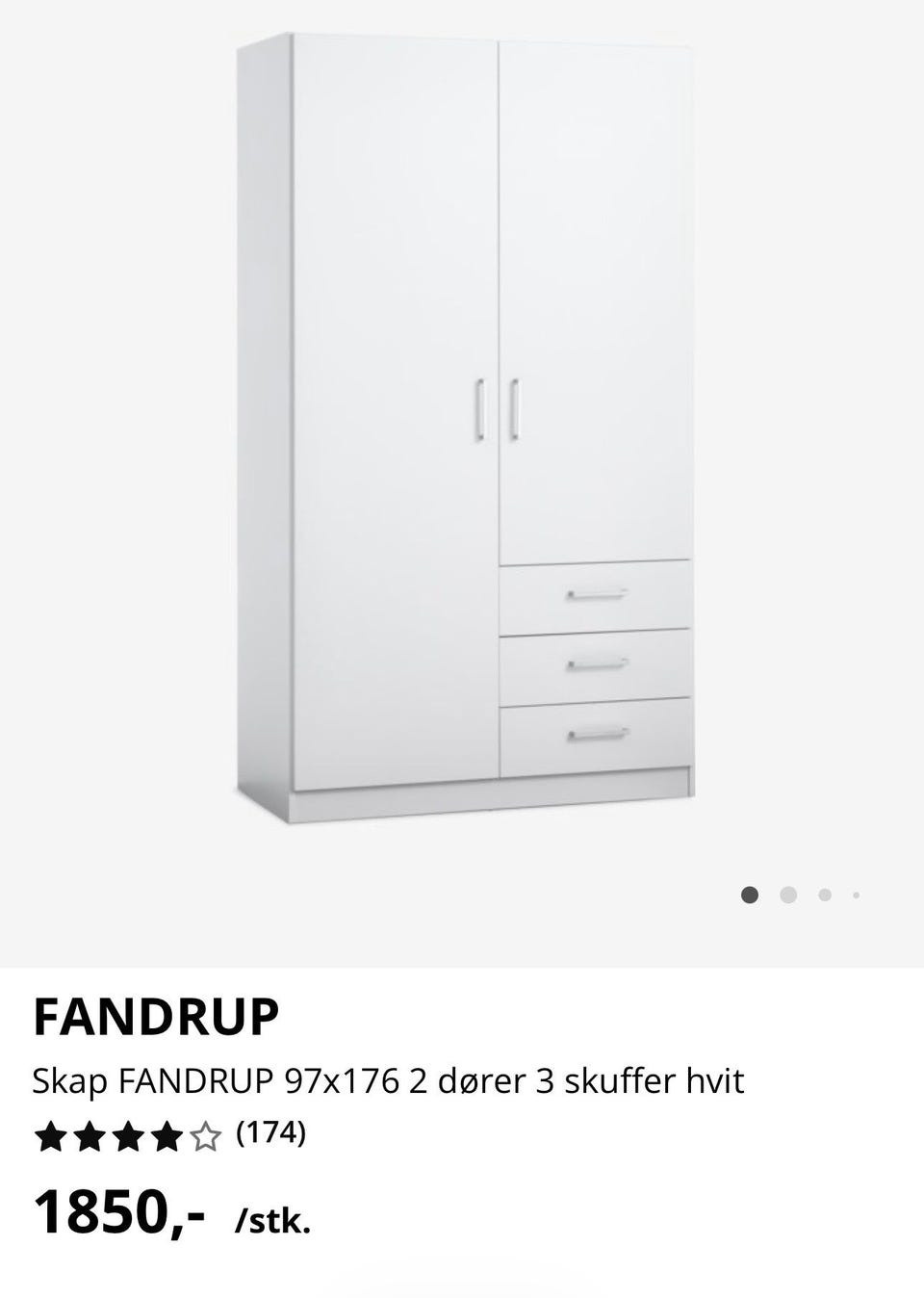This screenshot has height=1298, width=924.
Task: Click the second carousel dot indicator
Action: (x=788, y=895)
